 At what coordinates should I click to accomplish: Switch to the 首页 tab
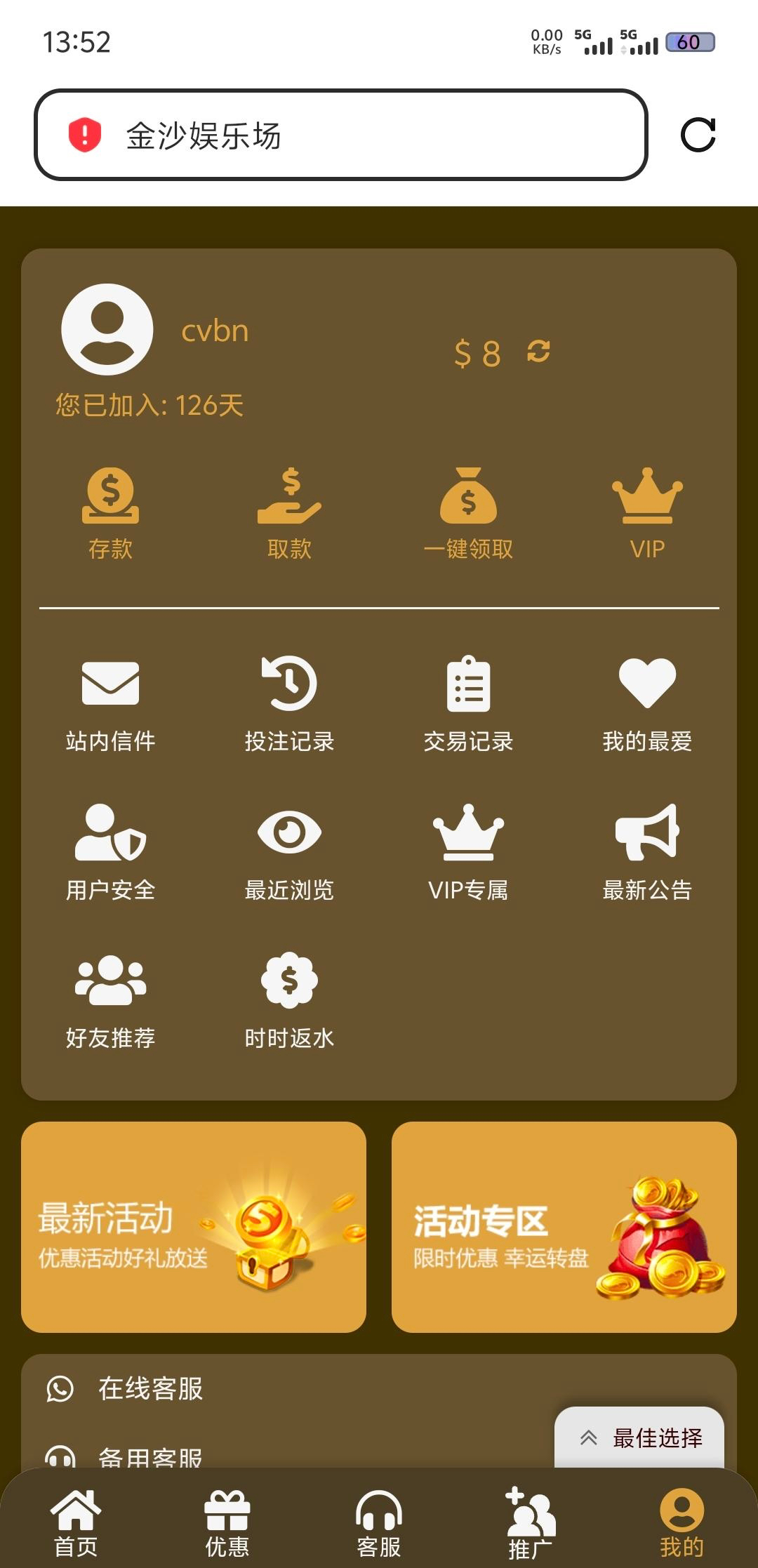click(76, 1523)
